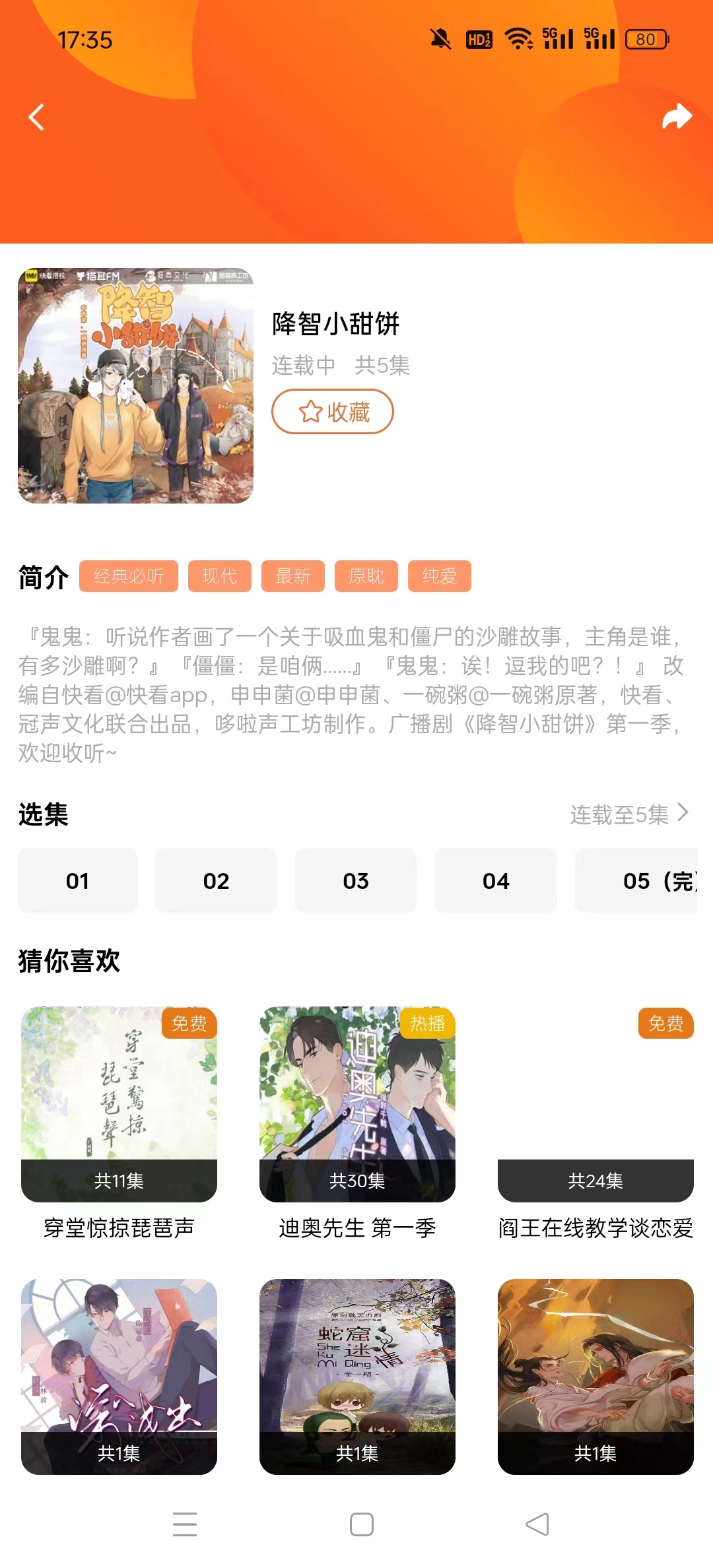713x1568 pixels.
Task: Play episode 02
Action: point(216,881)
